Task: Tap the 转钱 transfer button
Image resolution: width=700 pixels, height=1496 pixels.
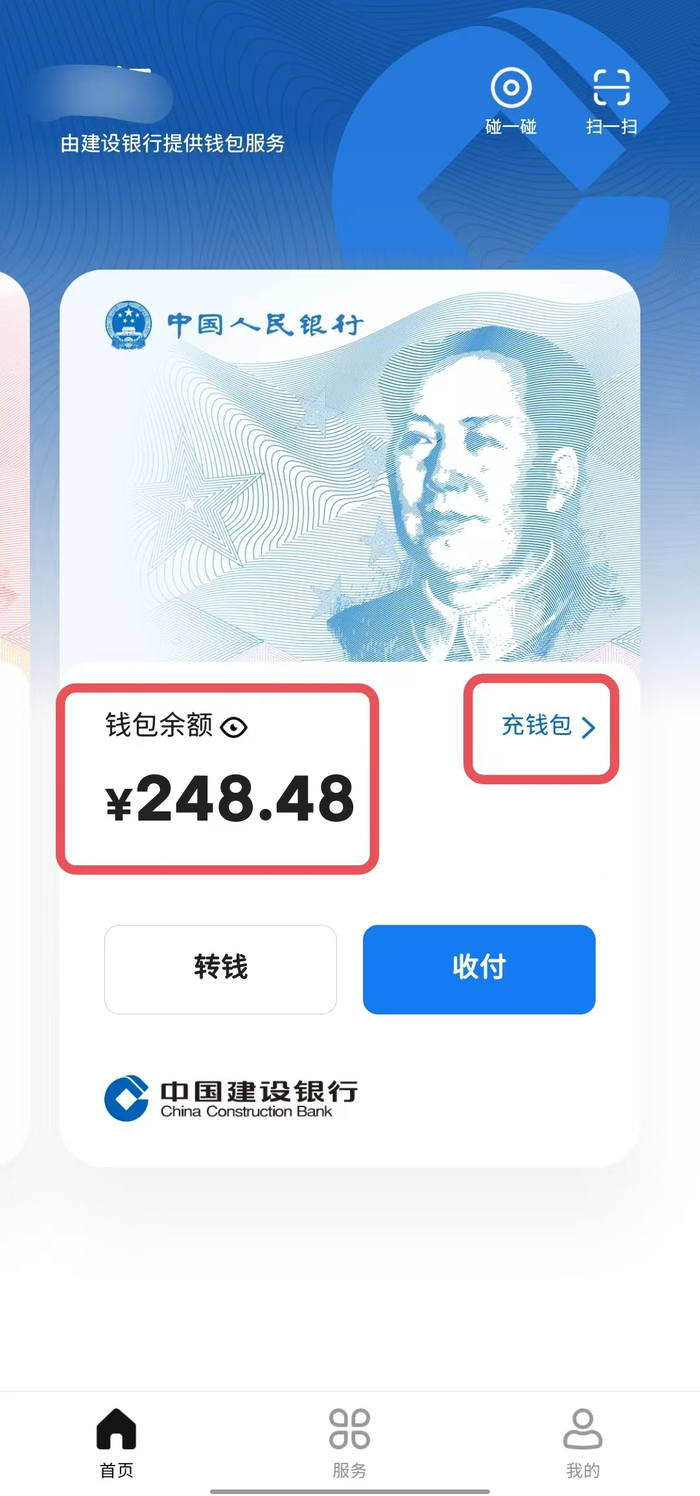Action: (x=220, y=968)
